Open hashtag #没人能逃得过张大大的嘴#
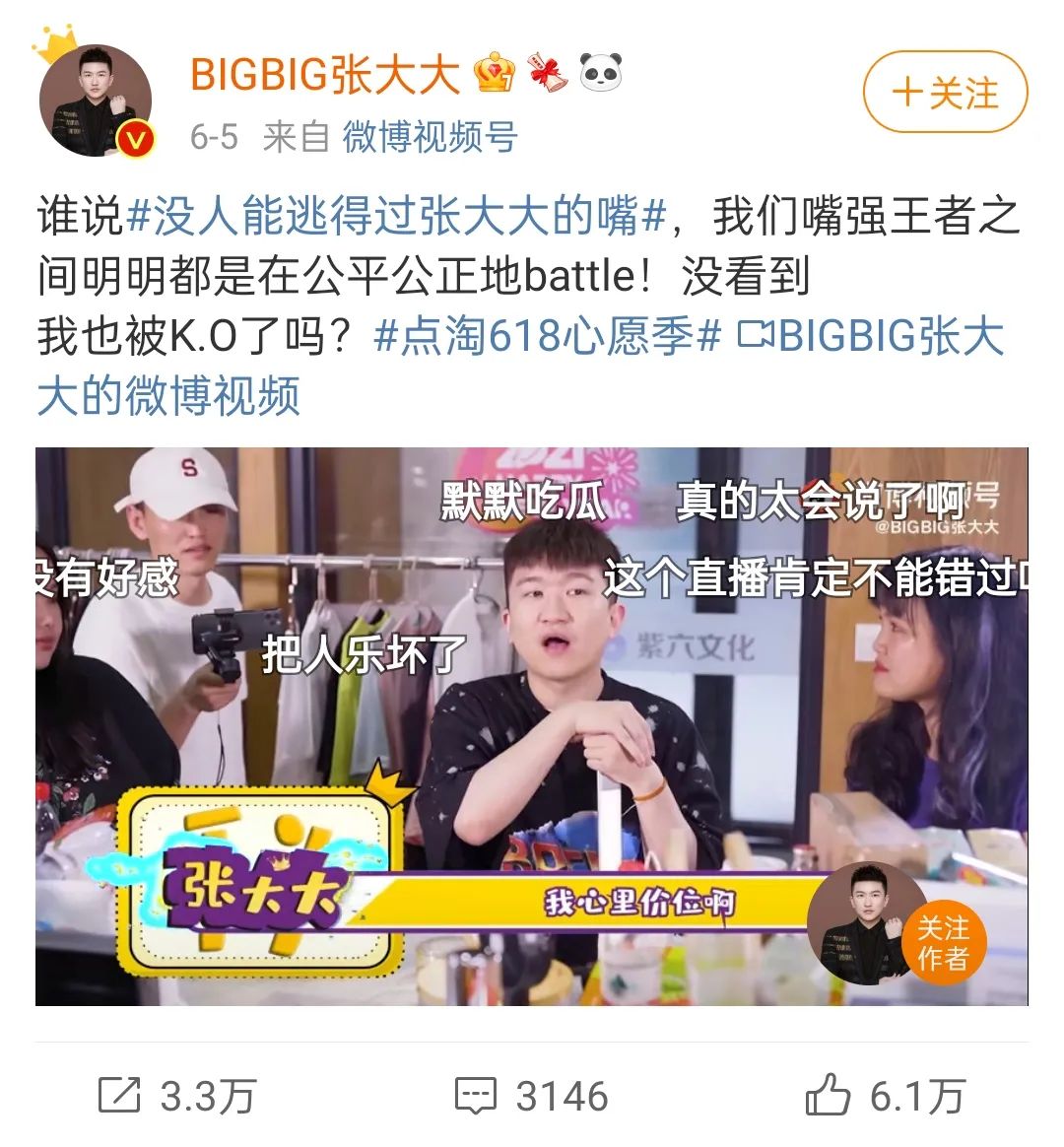 tap(397, 217)
